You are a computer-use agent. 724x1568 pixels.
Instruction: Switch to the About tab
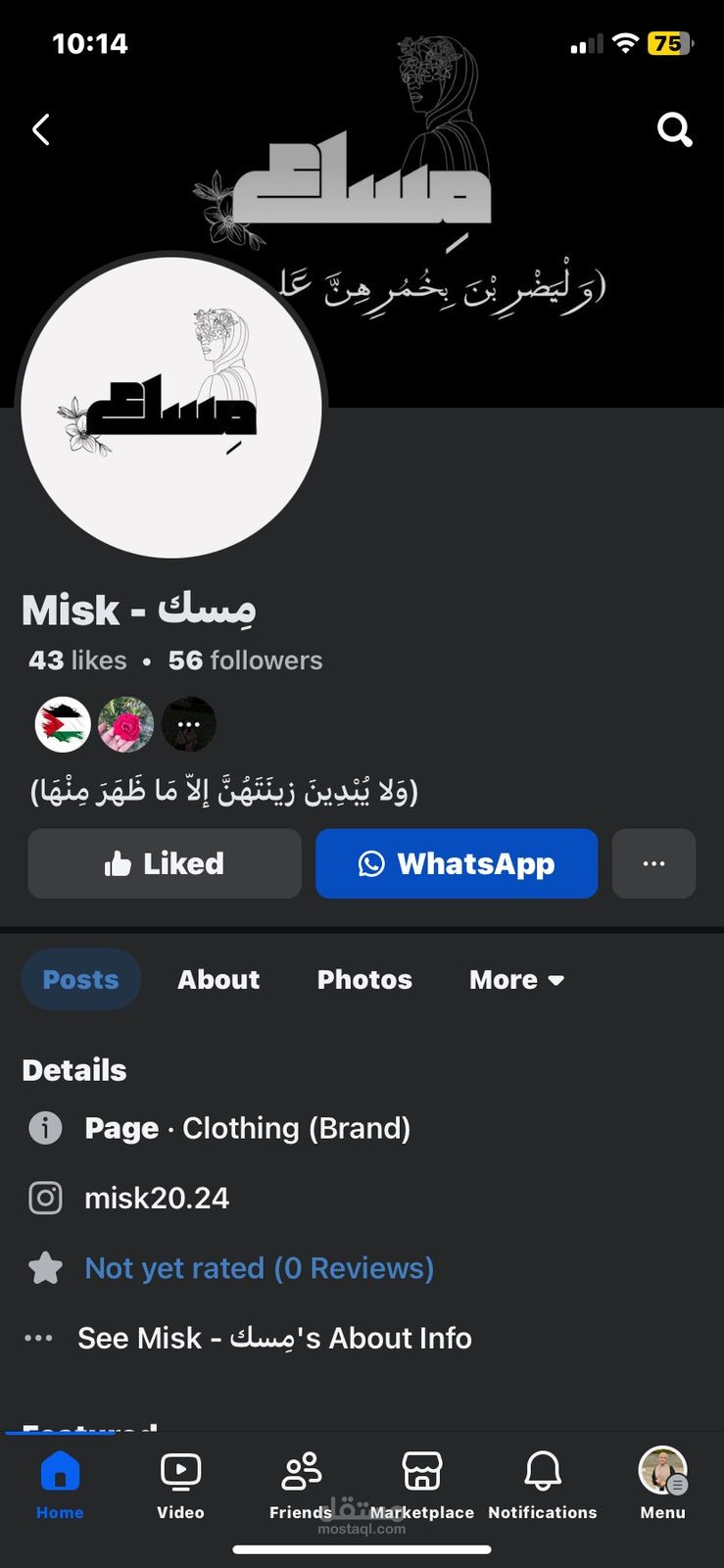coord(218,979)
